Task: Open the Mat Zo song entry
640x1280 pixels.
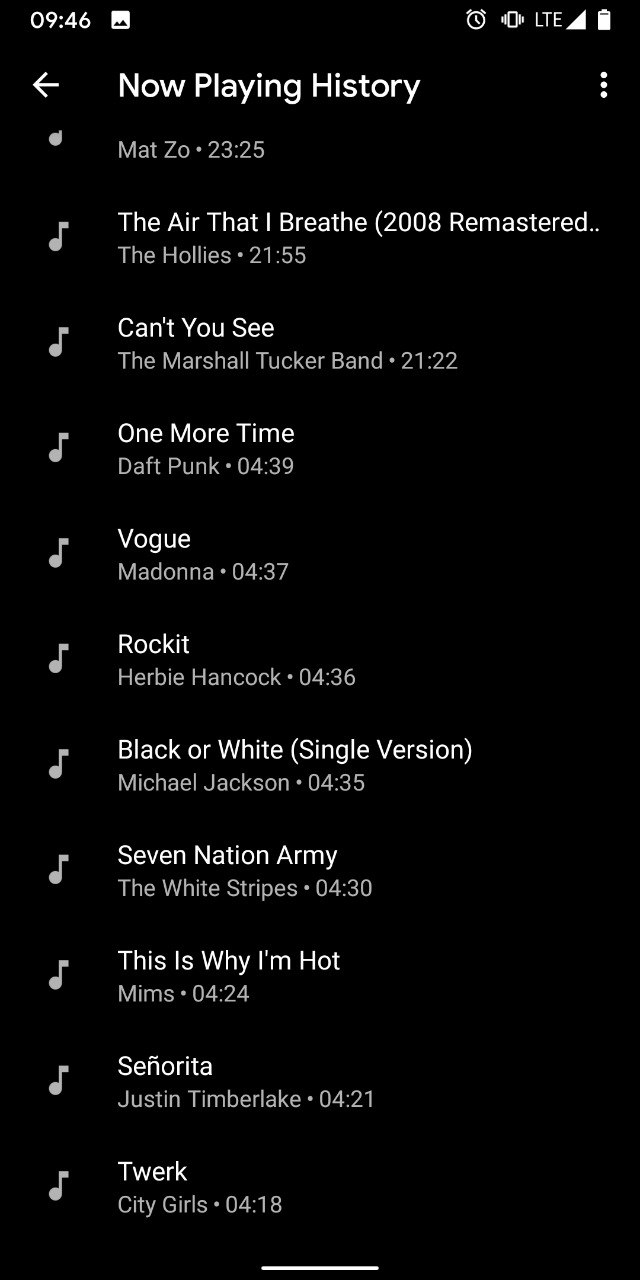Action: click(x=320, y=146)
